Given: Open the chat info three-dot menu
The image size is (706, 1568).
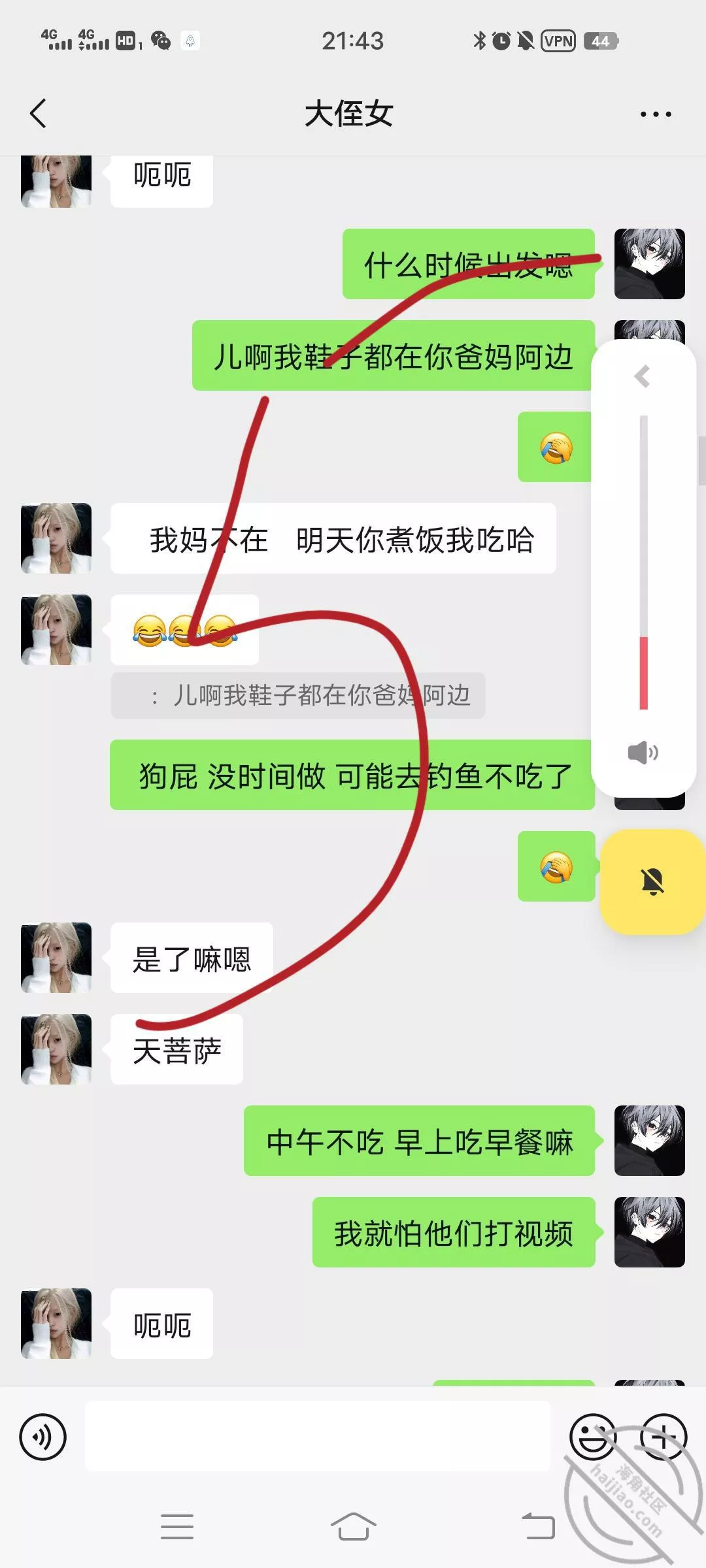Looking at the screenshot, I should (x=655, y=114).
